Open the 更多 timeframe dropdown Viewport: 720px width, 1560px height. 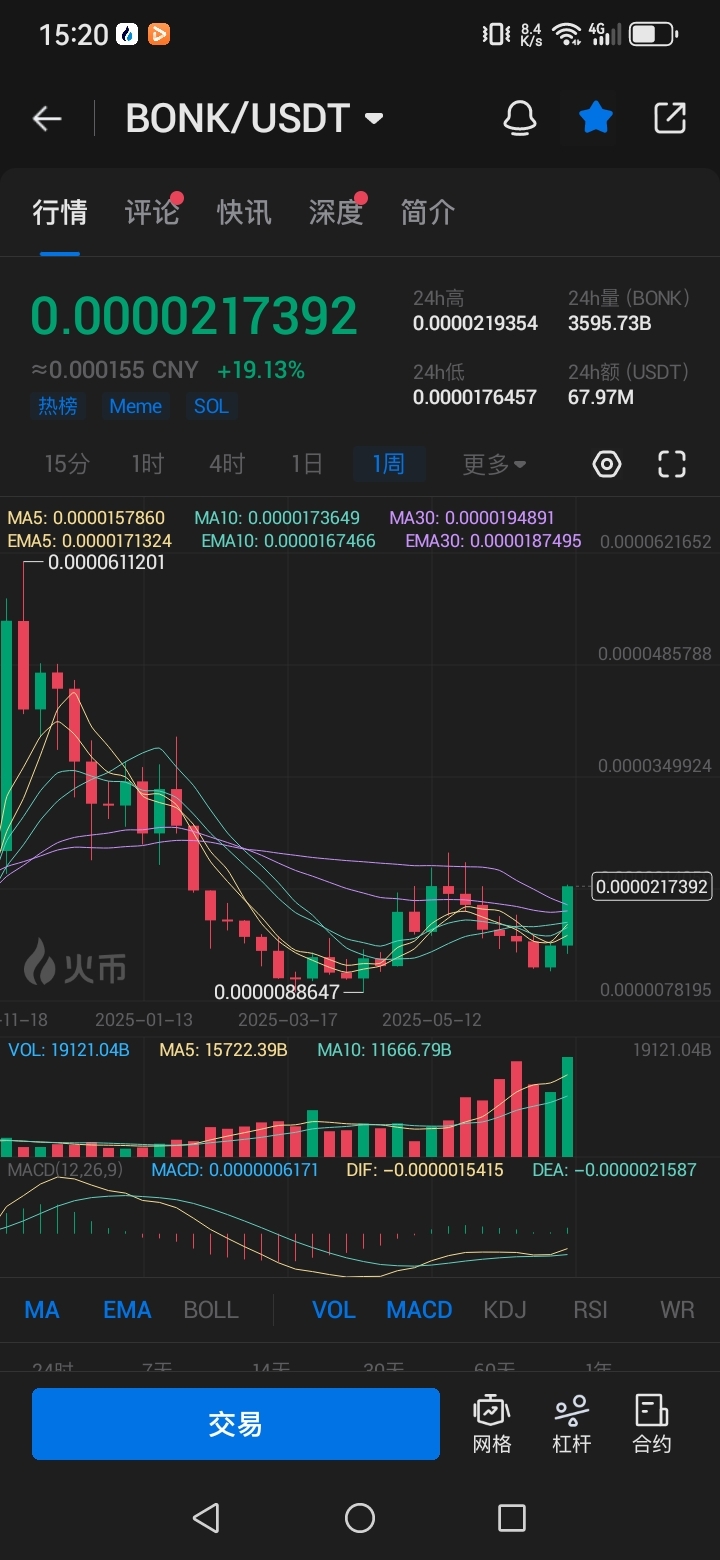(493, 464)
